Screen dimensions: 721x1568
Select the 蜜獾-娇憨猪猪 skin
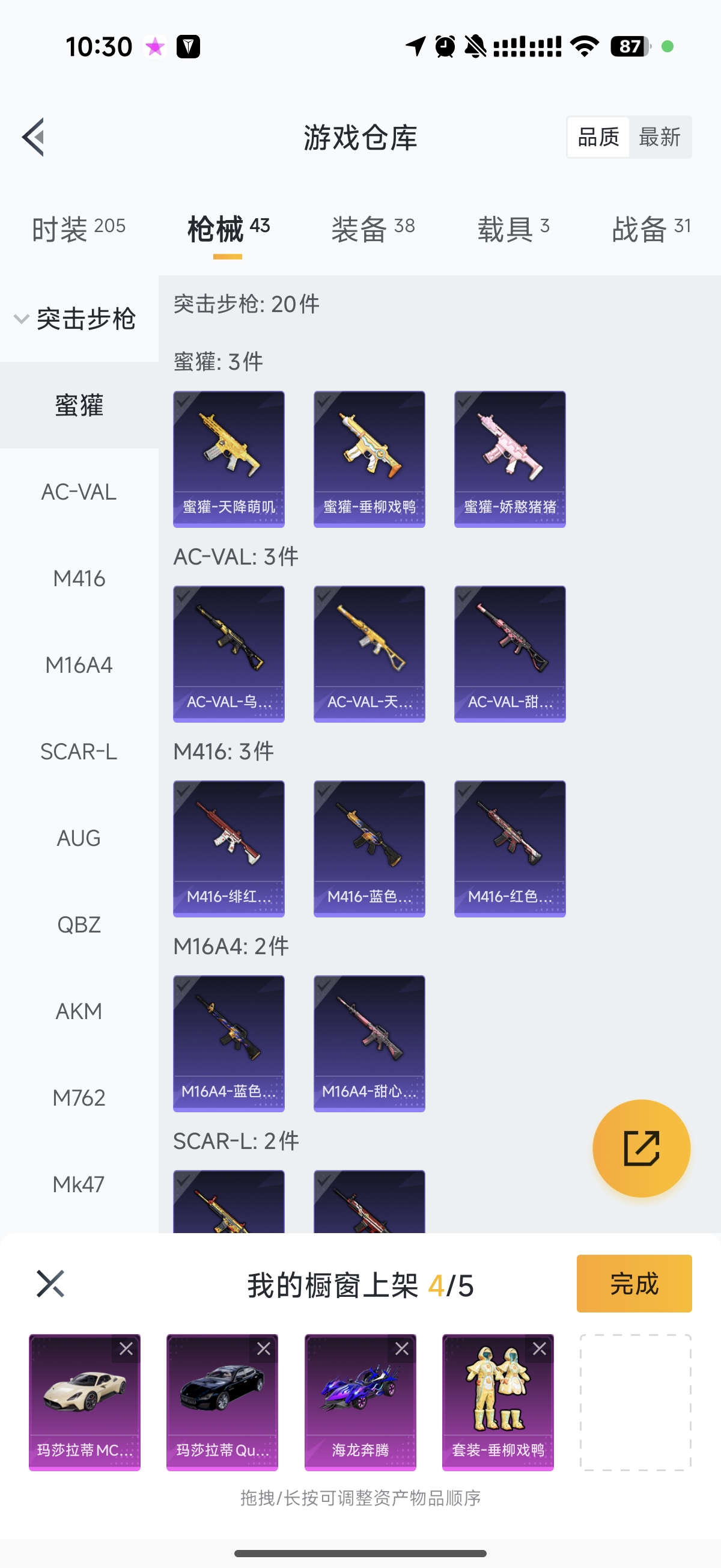pyautogui.click(x=510, y=459)
